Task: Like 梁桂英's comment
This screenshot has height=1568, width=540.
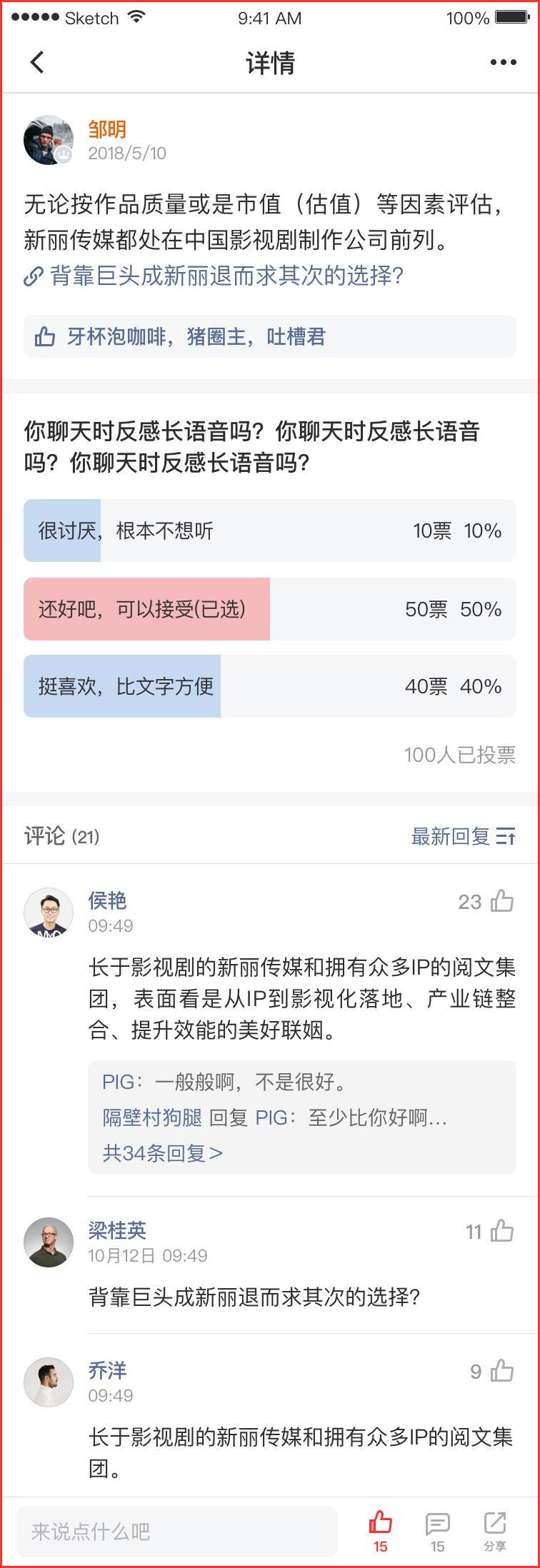Action: point(502,1231)
